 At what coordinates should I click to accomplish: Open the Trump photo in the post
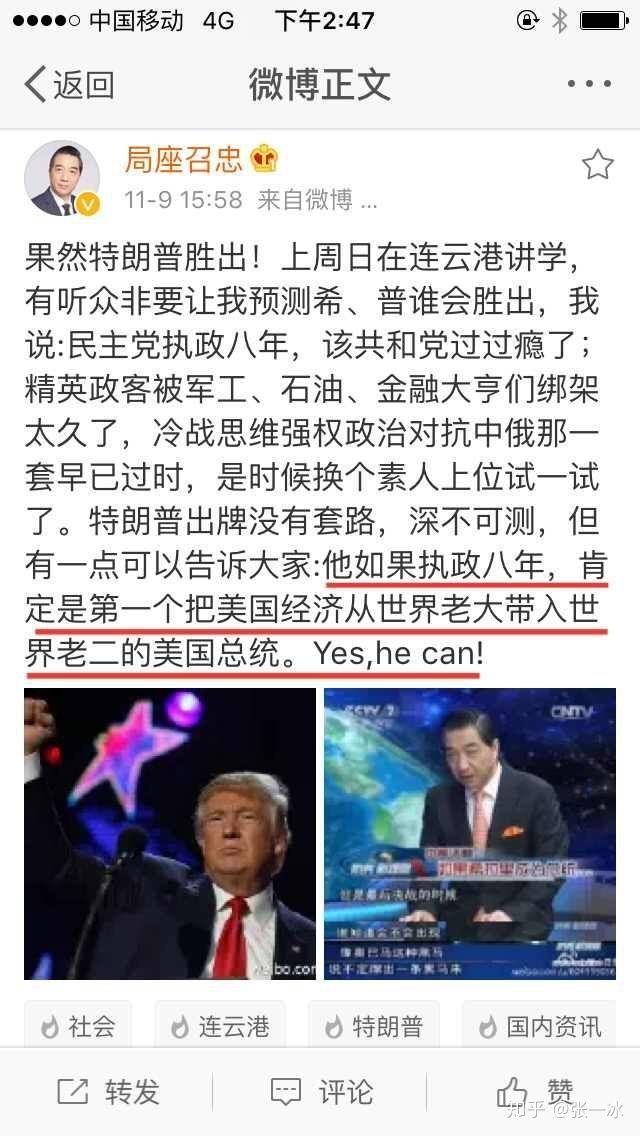170,834
